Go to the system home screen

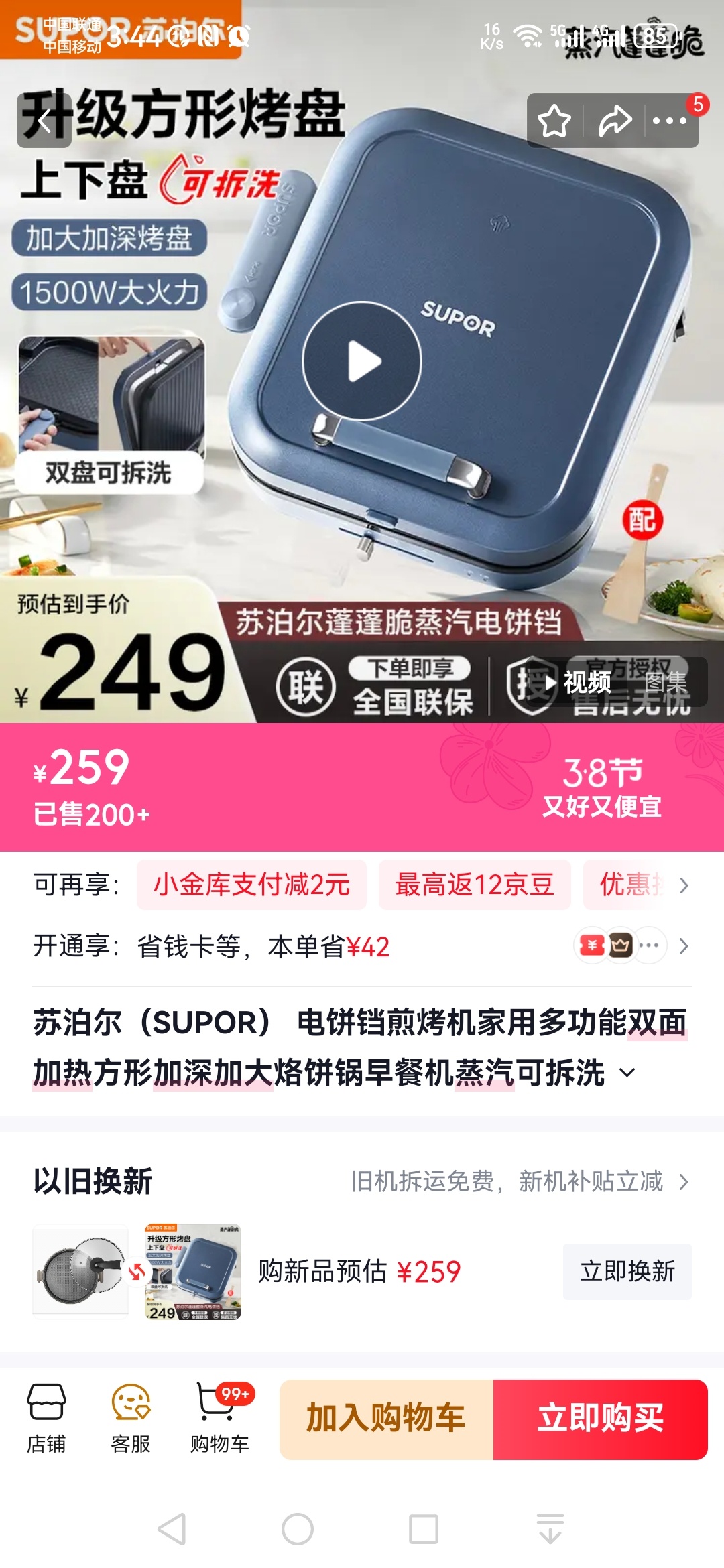[297, 1529]
